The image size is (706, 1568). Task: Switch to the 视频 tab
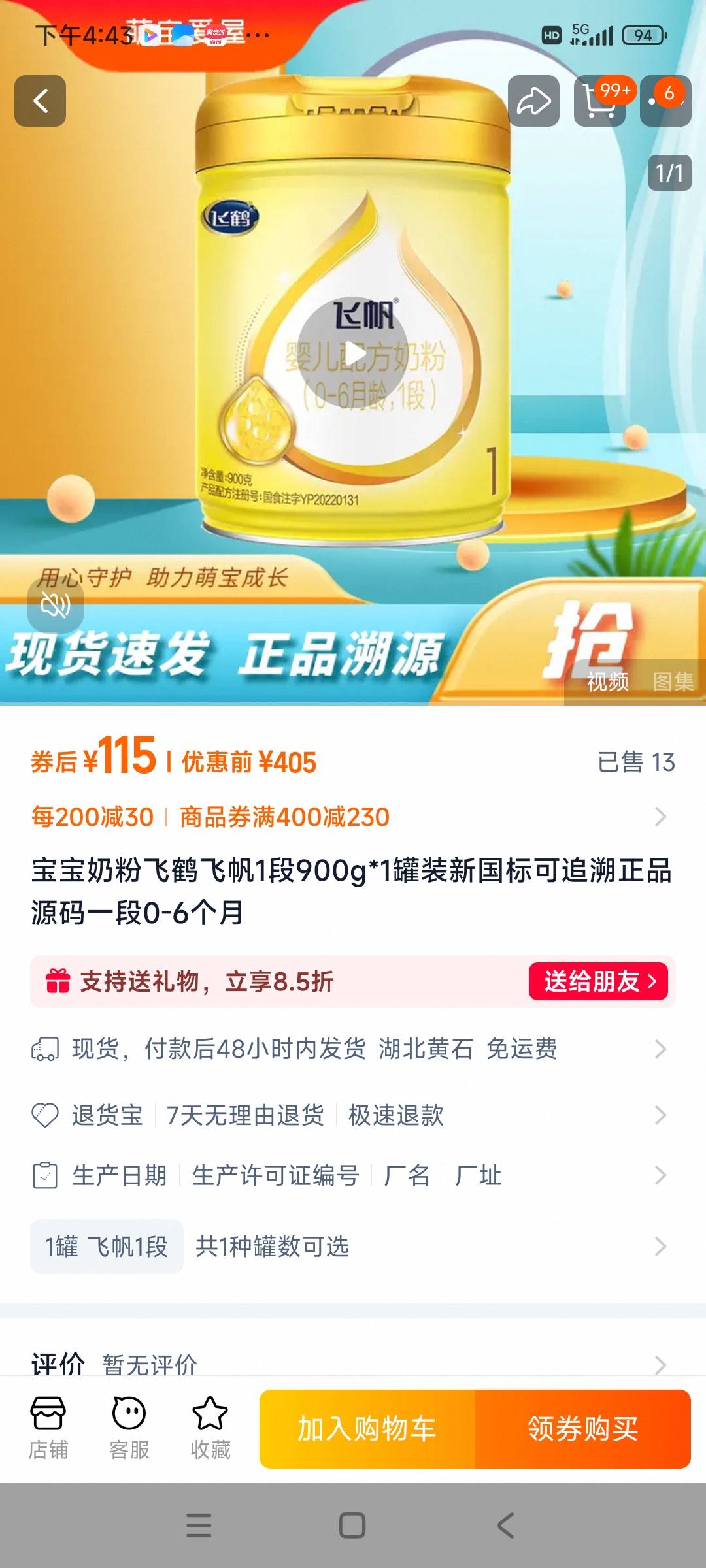tap(607, 682)
